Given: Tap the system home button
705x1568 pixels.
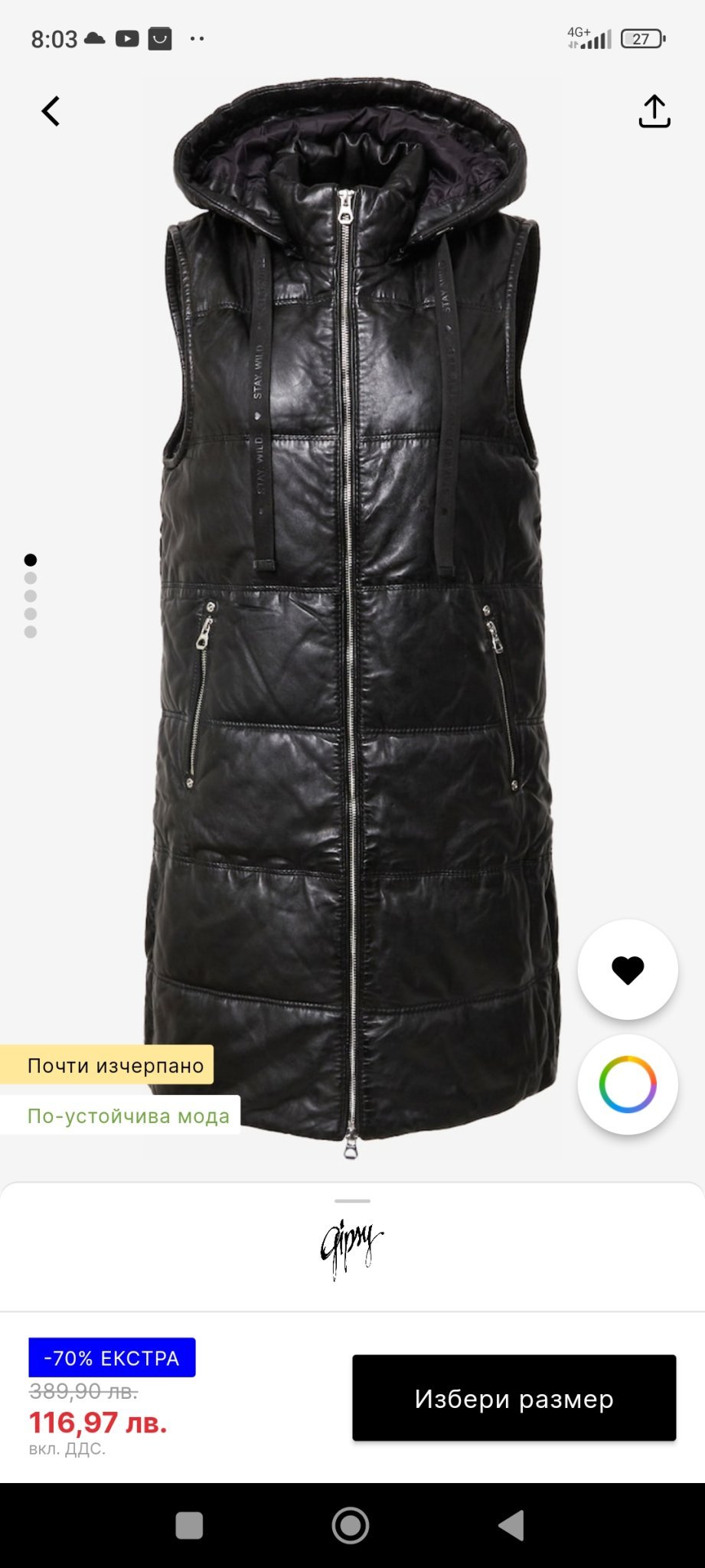Looking at the screenshot, I should click(x=351, y=1525).
